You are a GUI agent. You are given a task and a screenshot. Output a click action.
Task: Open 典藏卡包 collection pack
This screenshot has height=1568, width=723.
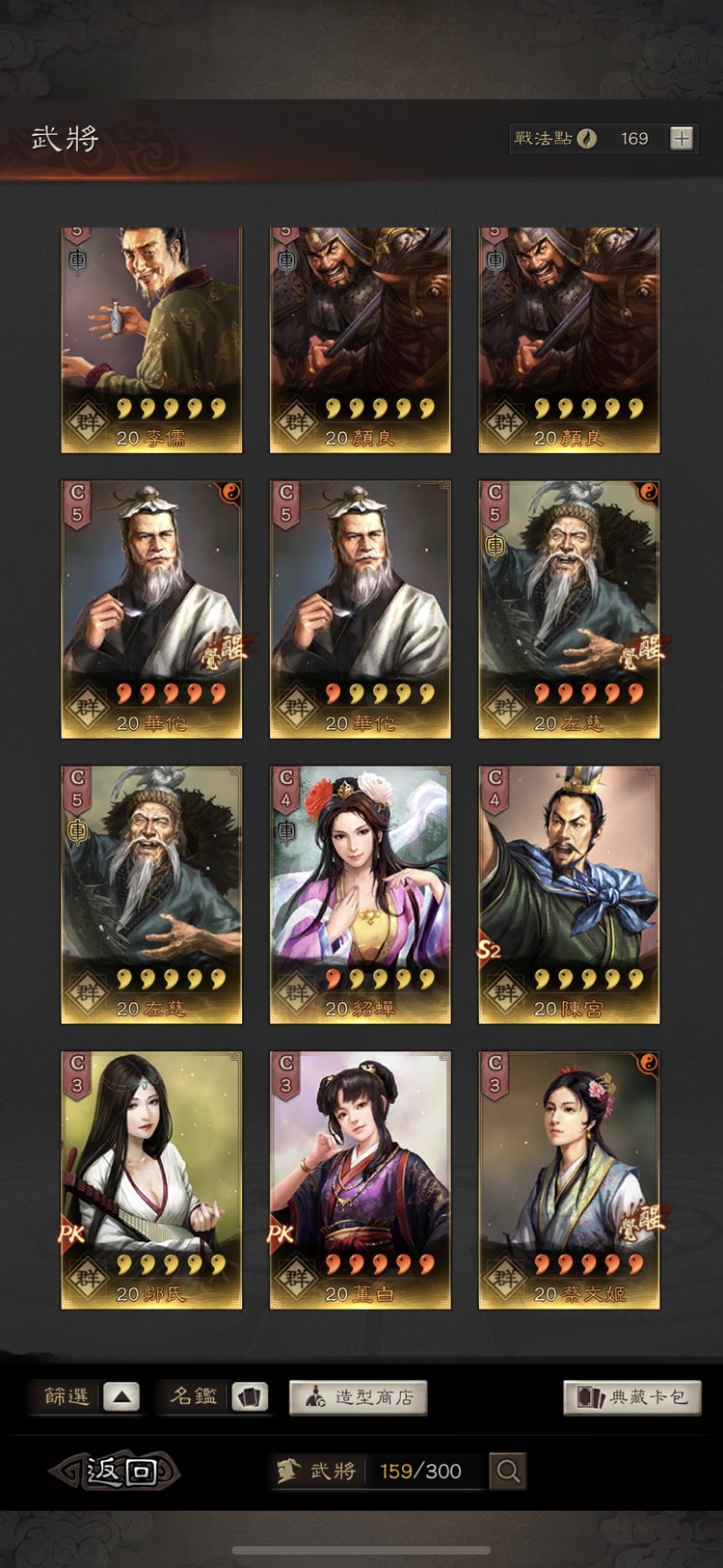(631, 1397)
